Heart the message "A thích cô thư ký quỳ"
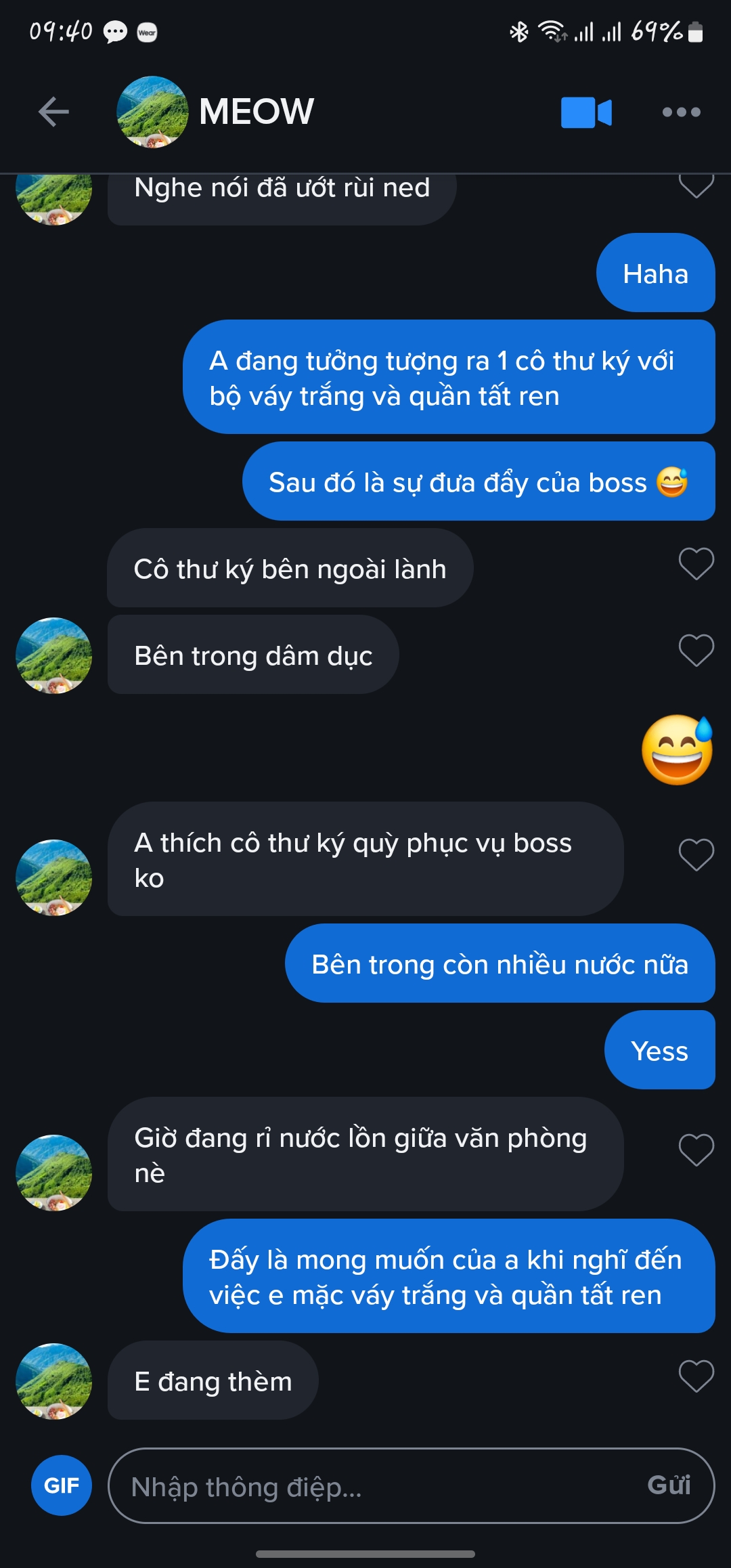Image resolution: width=731 pixels, height=1568 pixels. coord(696,855)
